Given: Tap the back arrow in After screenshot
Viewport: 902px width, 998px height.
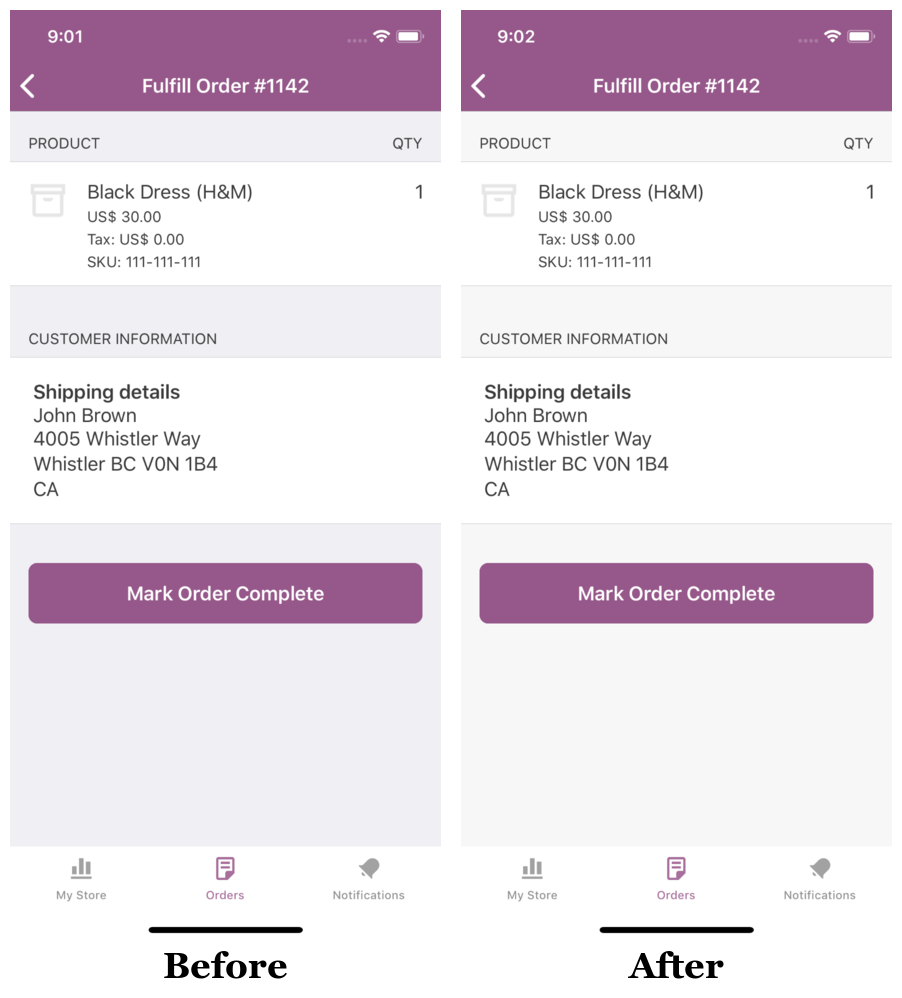Looking at the screenshot, I should coord(479,86).
